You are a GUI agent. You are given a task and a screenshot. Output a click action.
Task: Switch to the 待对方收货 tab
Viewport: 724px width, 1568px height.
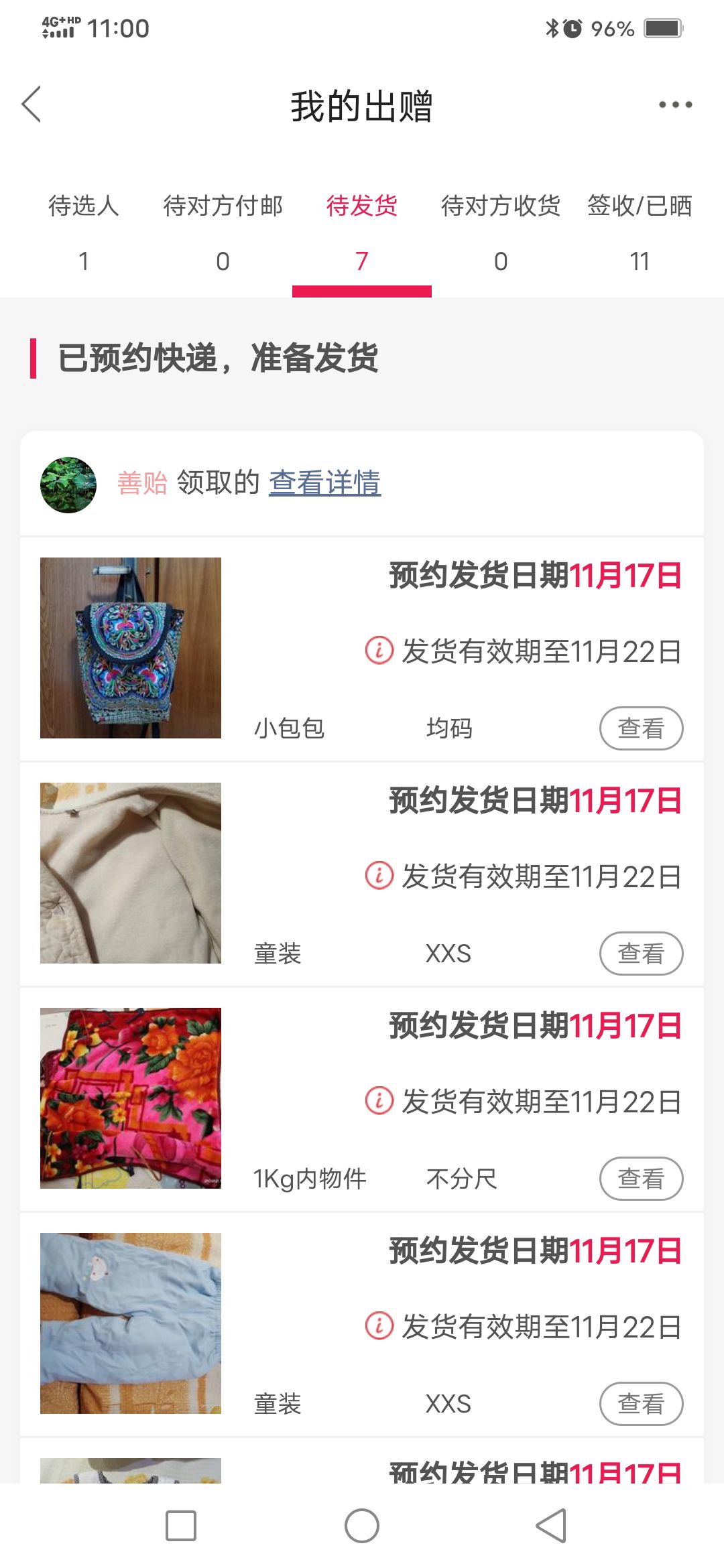(x=501, y=231)
